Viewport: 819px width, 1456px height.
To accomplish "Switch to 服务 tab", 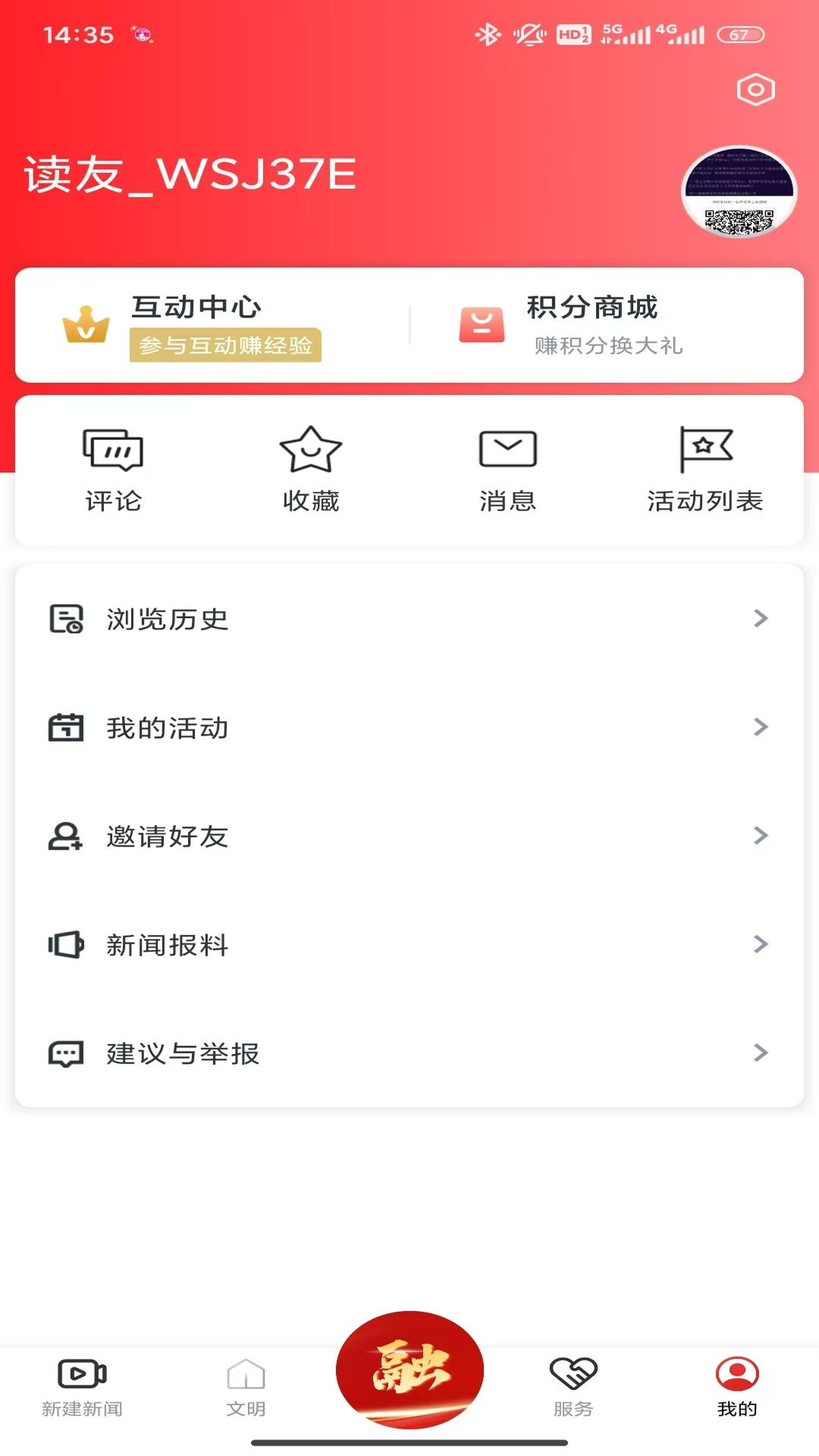I will (x=573, y=1388).
